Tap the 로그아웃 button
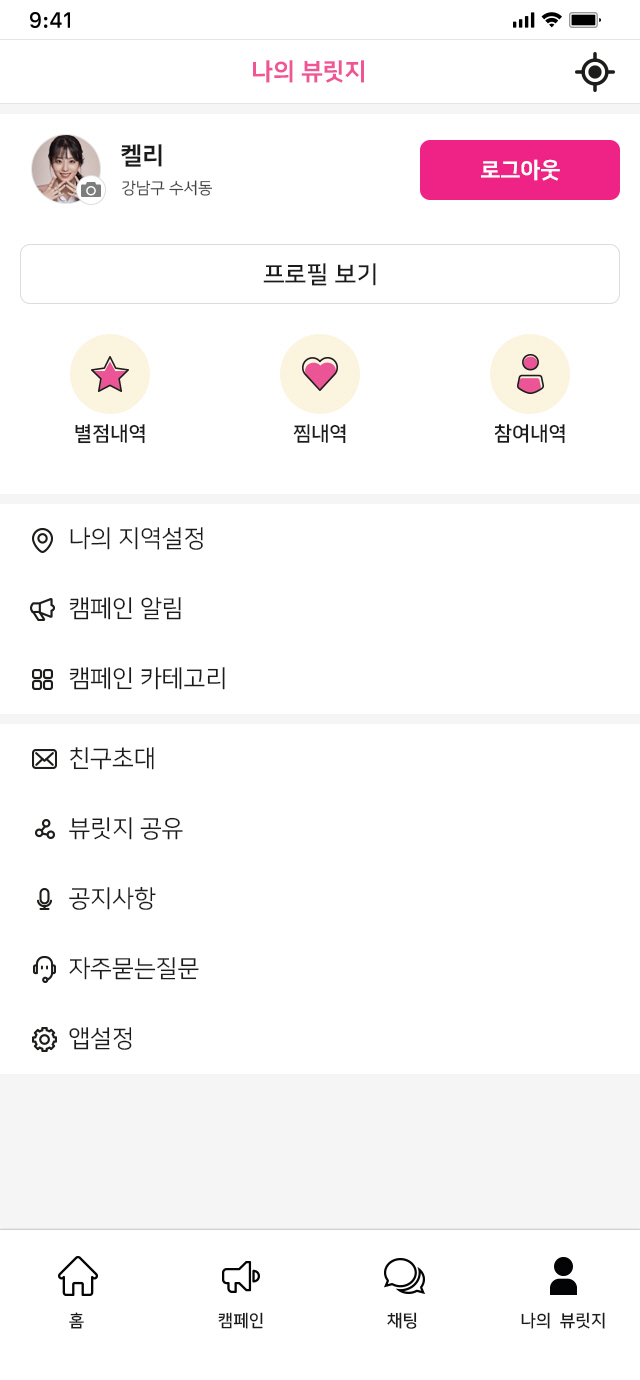 point(520,170)
